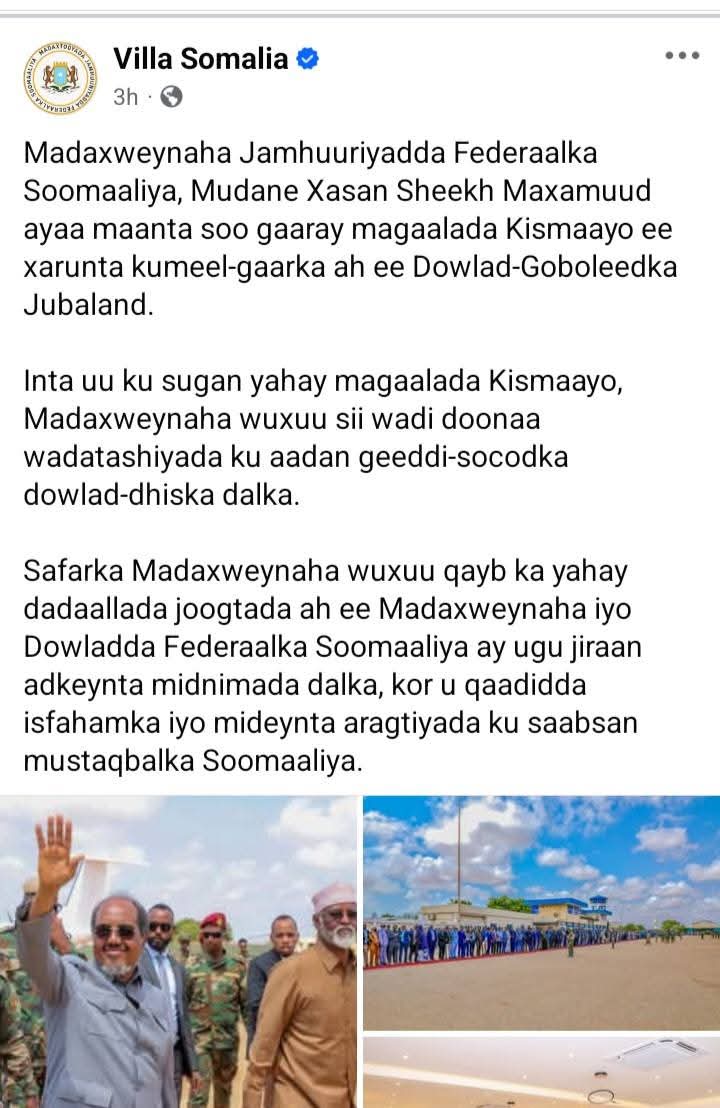
Task: Open the photo of the president waving
Action: tap(178, 950)
